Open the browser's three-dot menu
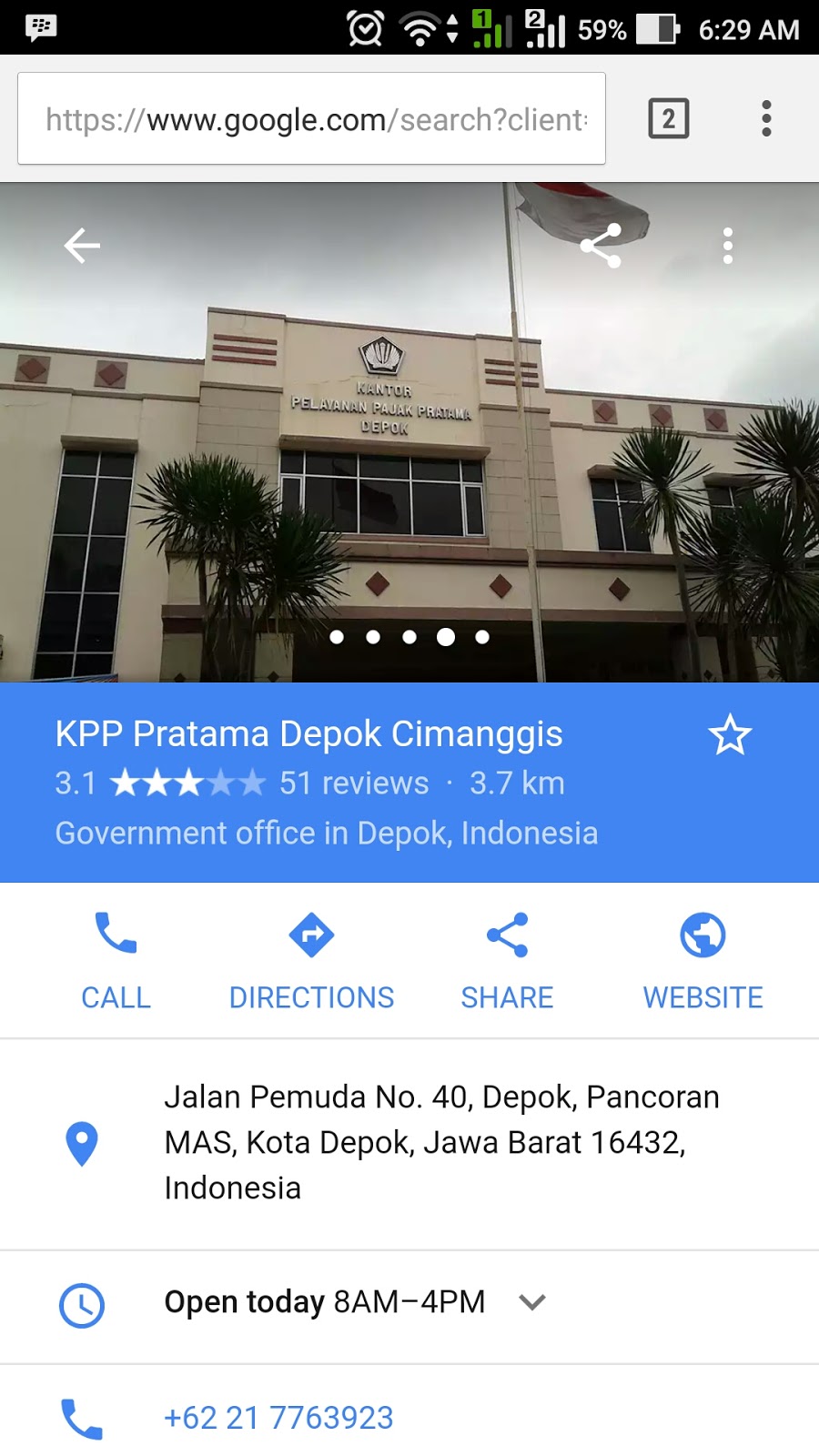Screen dimensions: 819x1456 point(766,119)
